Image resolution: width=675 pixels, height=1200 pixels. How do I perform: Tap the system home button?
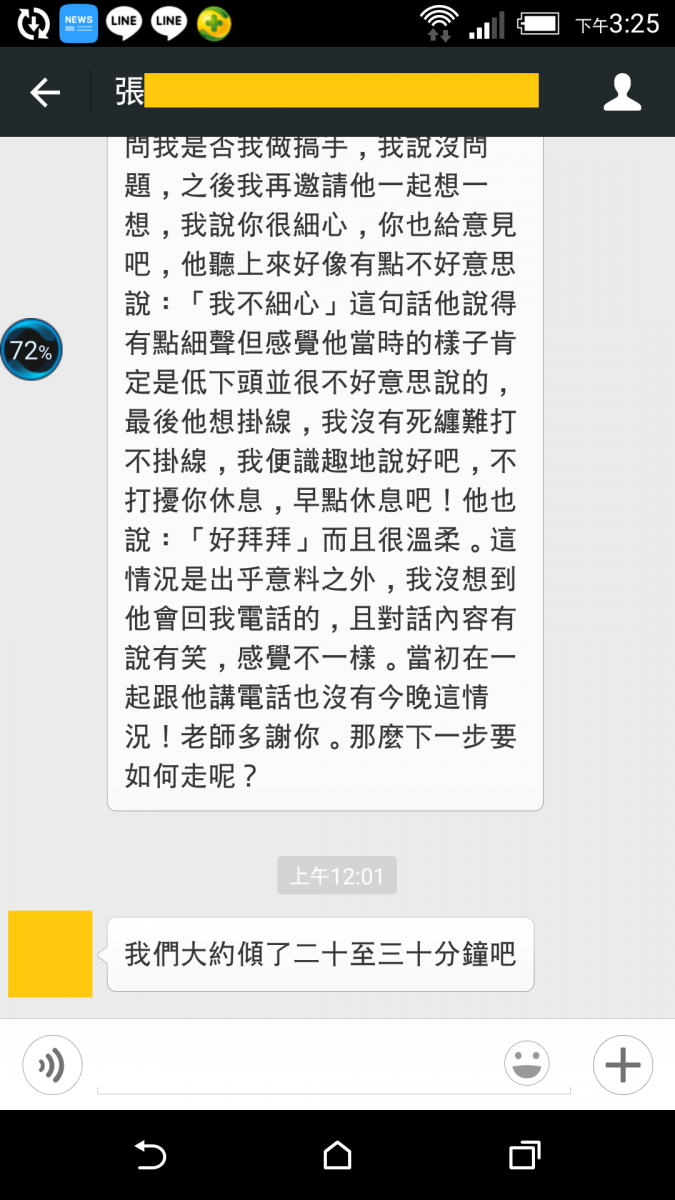click(x=337, y=1155)
